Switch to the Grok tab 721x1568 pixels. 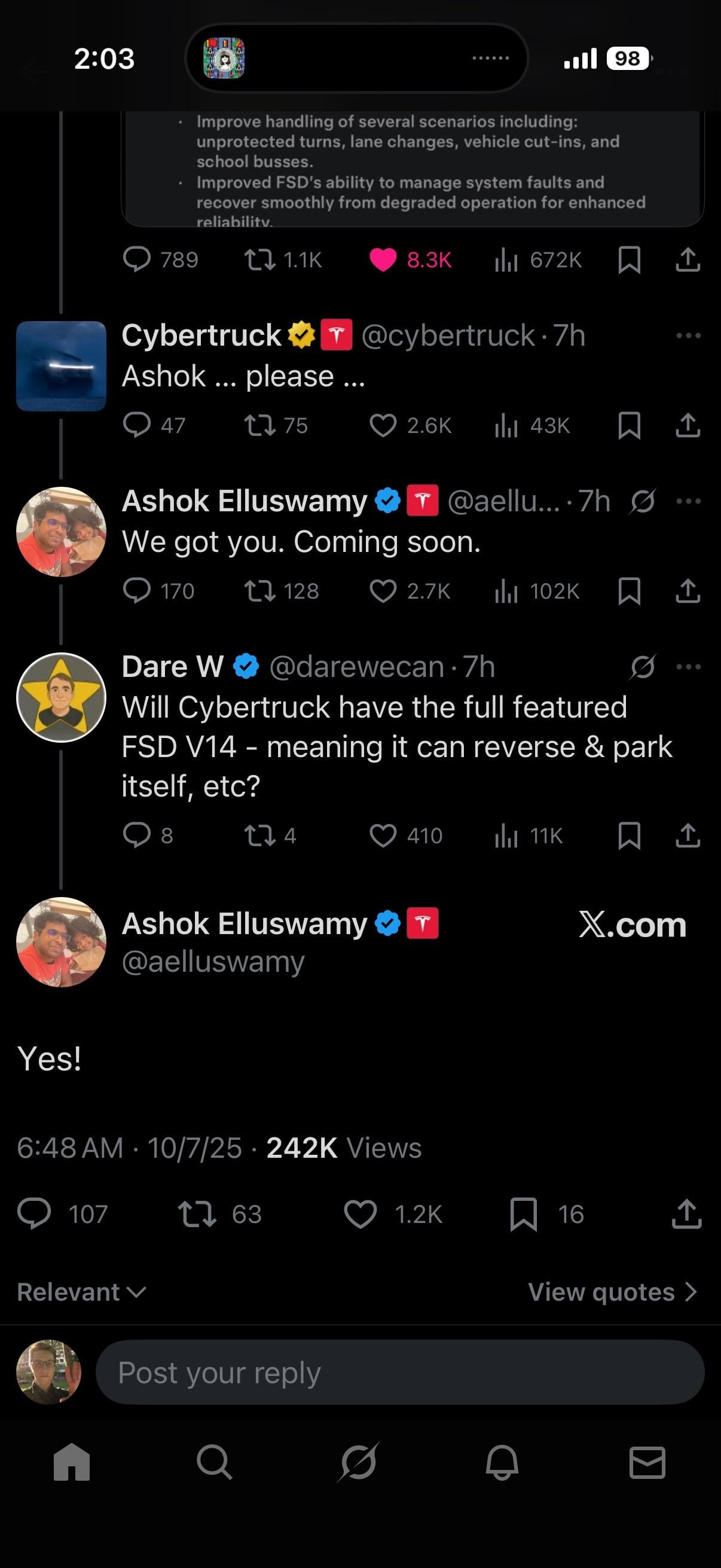pos(358,1462)
